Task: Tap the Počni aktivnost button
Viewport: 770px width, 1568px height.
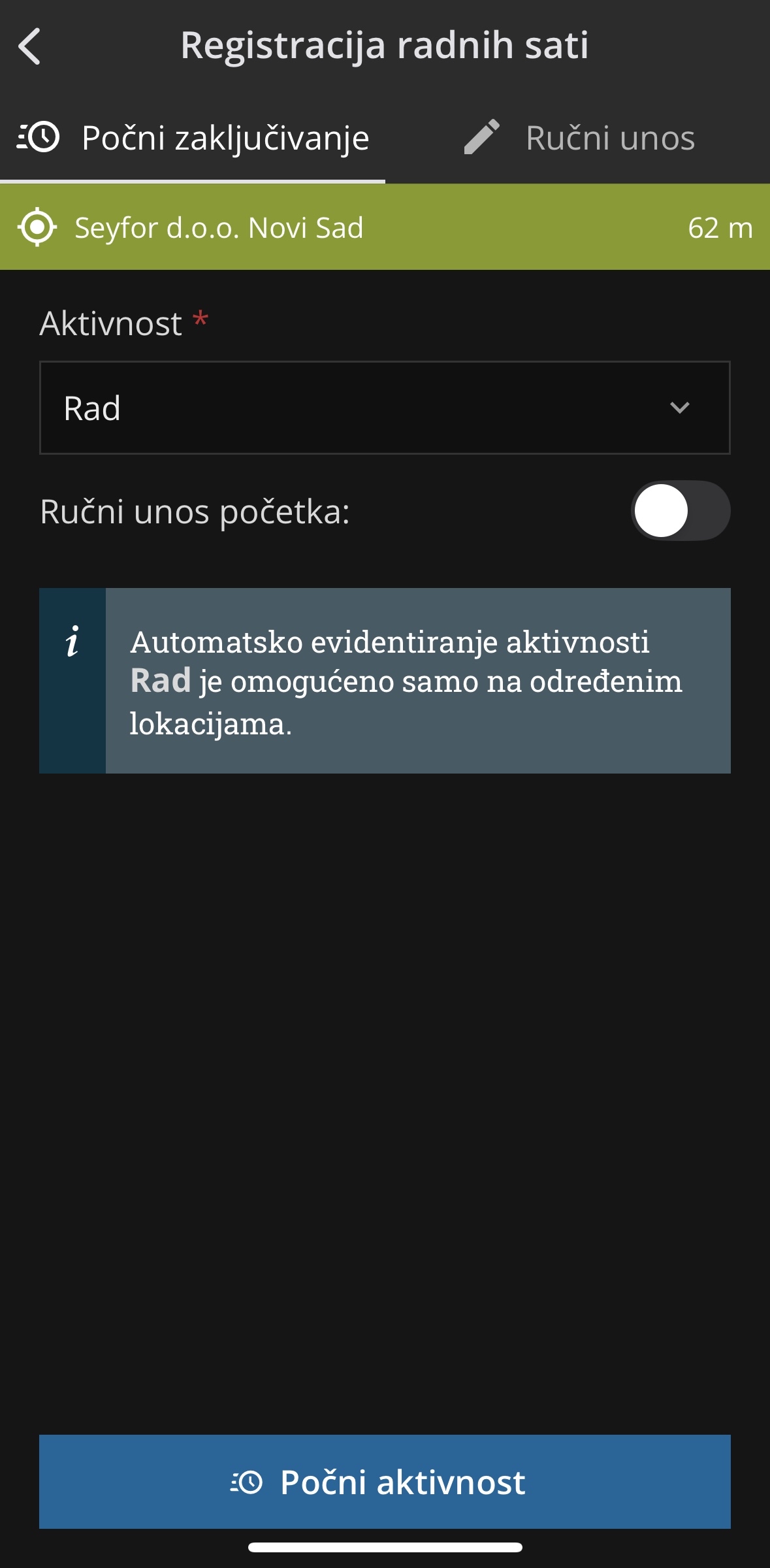Action: [x=385, y=1481]
